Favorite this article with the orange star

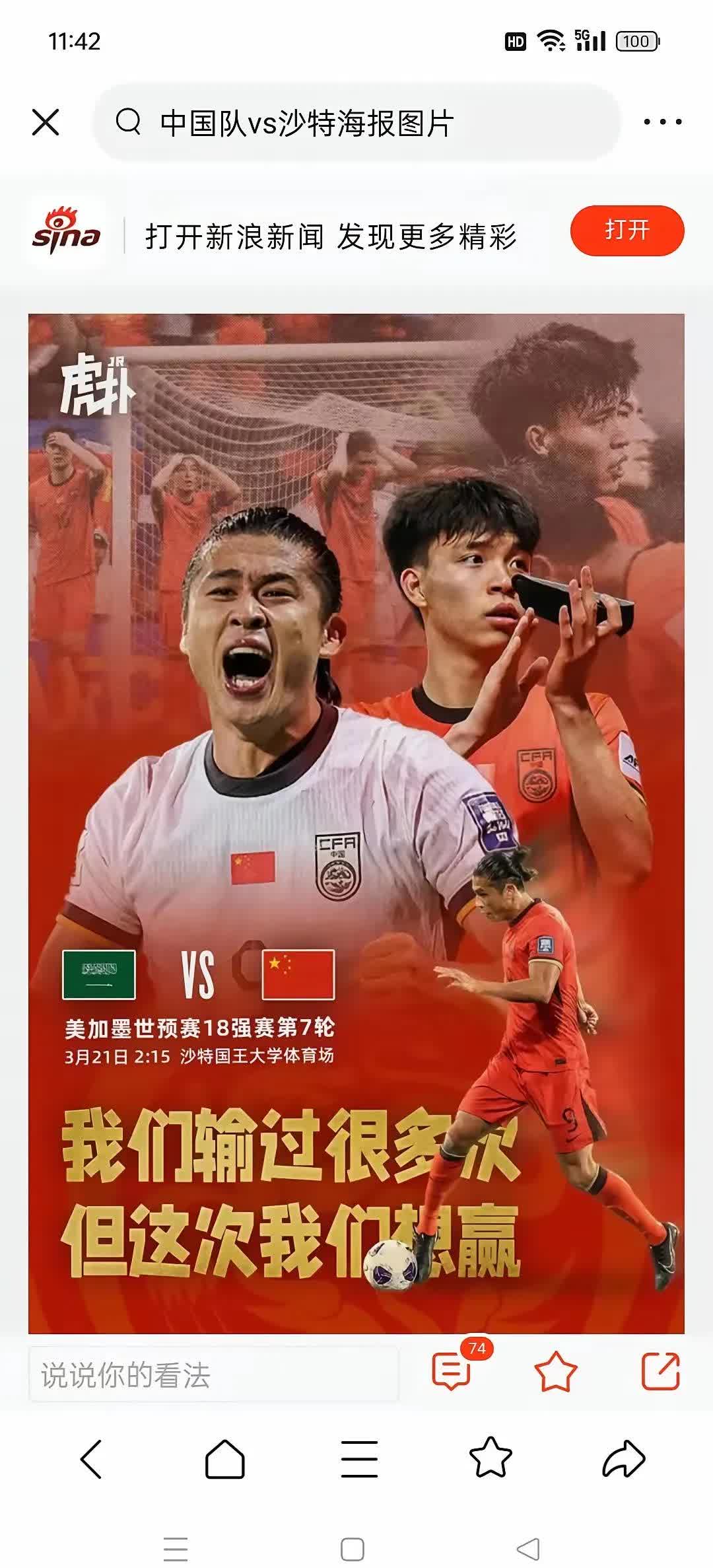(555, 1371)
